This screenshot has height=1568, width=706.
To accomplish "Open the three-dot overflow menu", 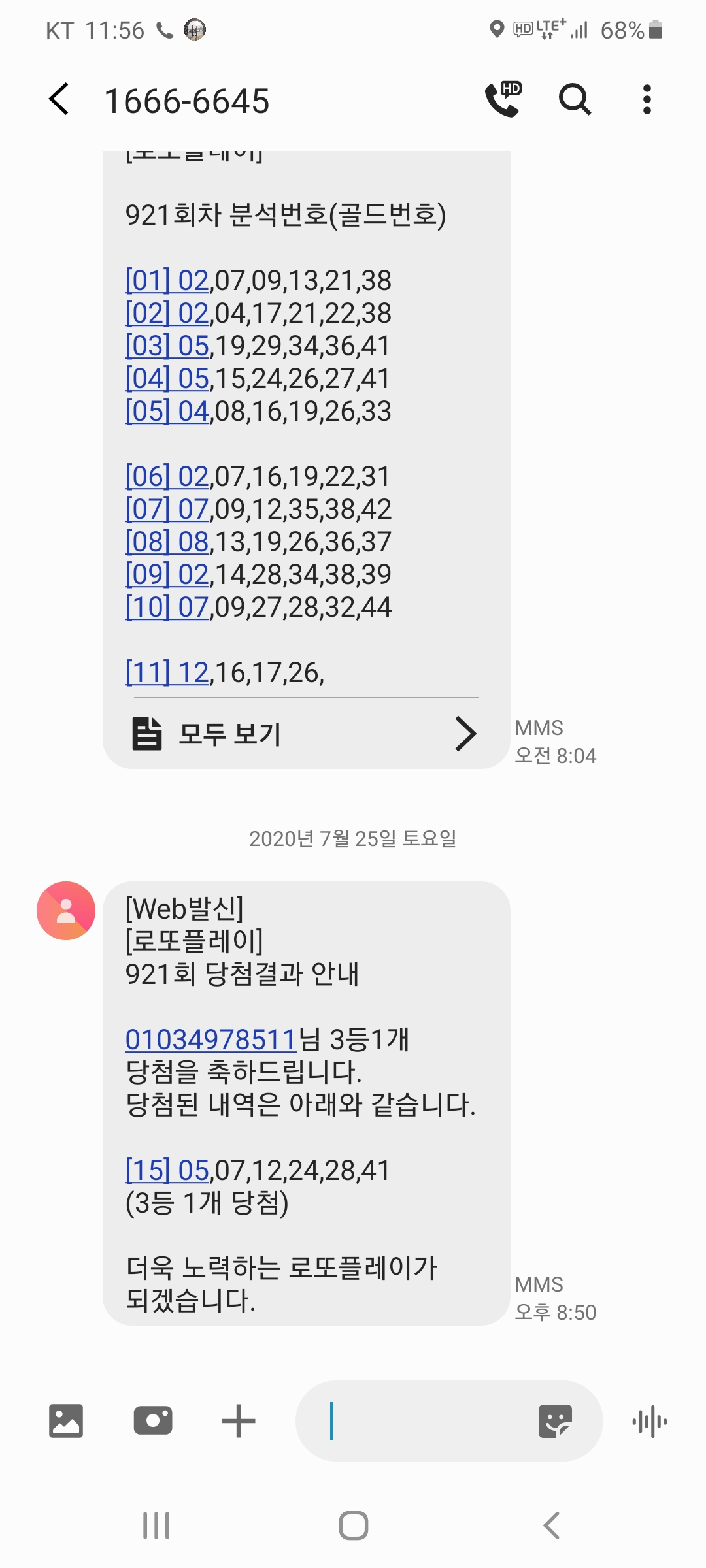I will (647, 99).
